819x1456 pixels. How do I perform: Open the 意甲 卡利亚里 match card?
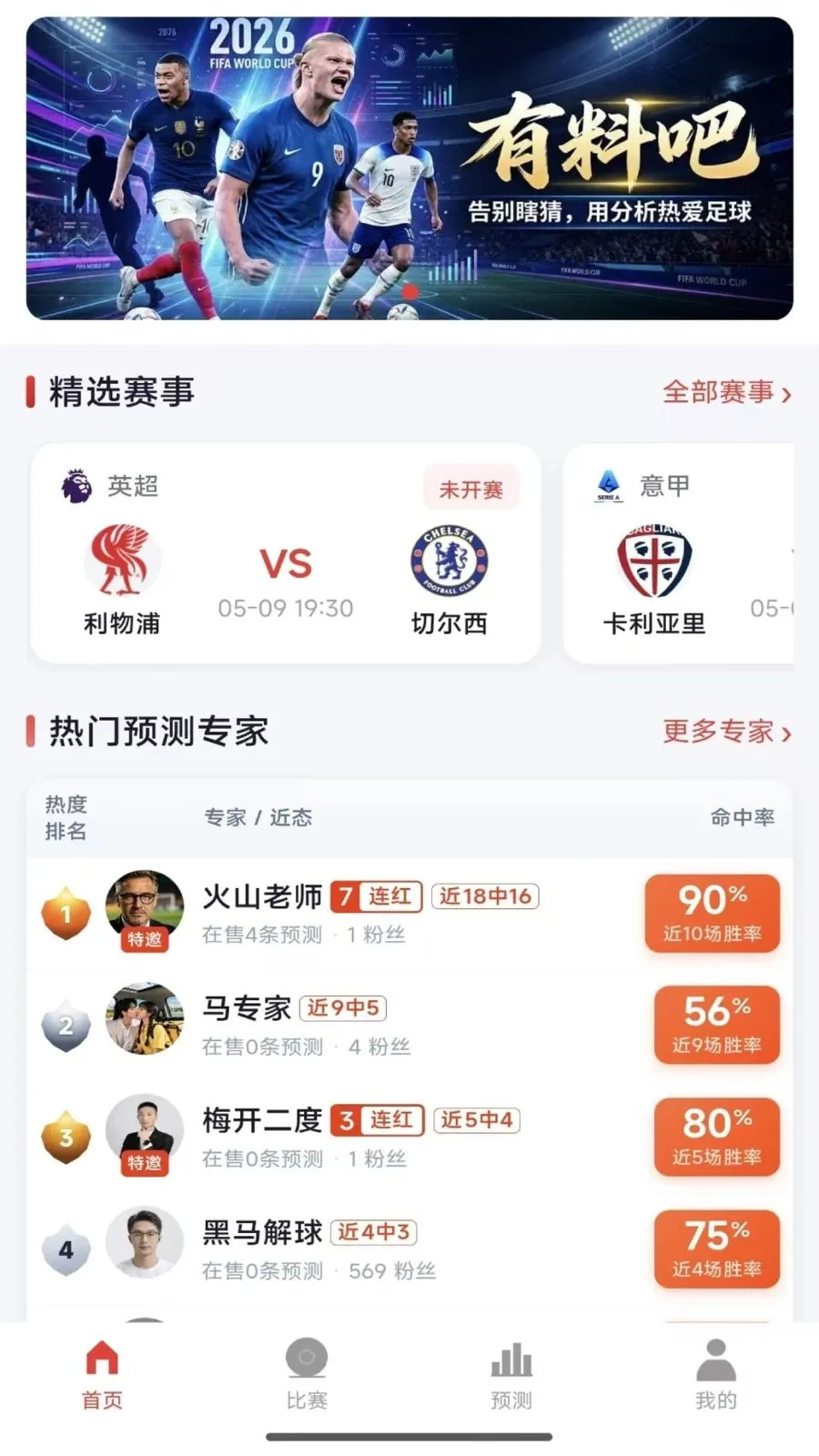679,553
